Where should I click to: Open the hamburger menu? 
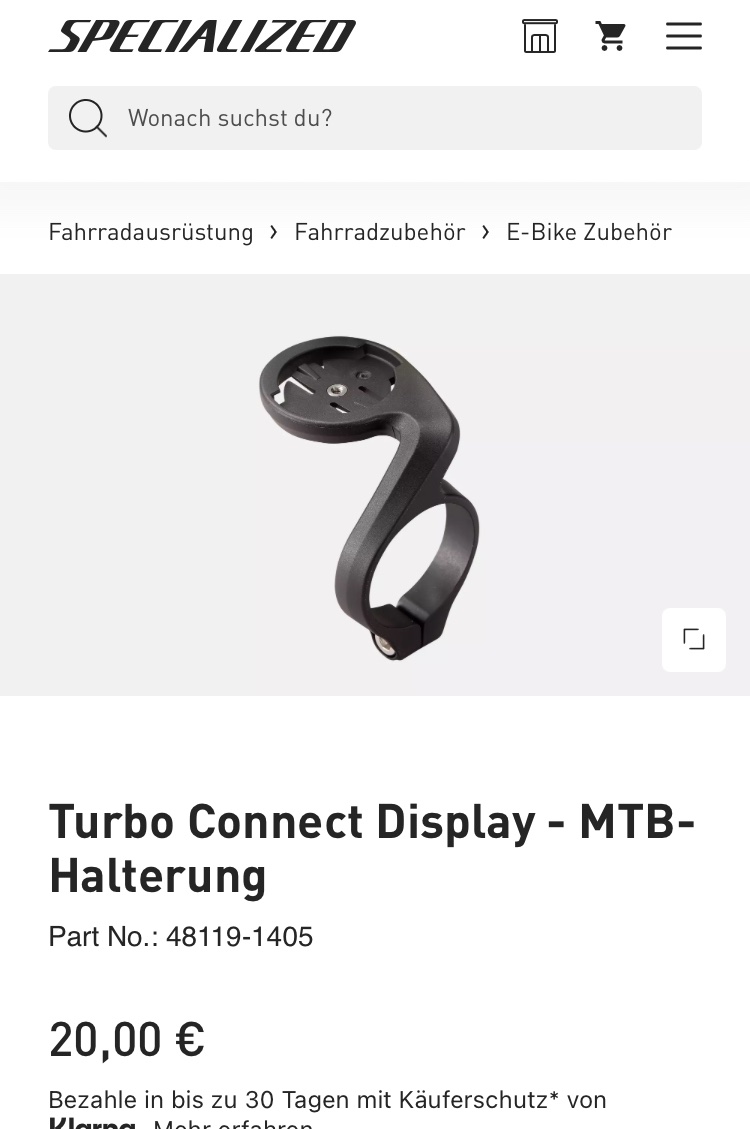(x=684, y=37)
